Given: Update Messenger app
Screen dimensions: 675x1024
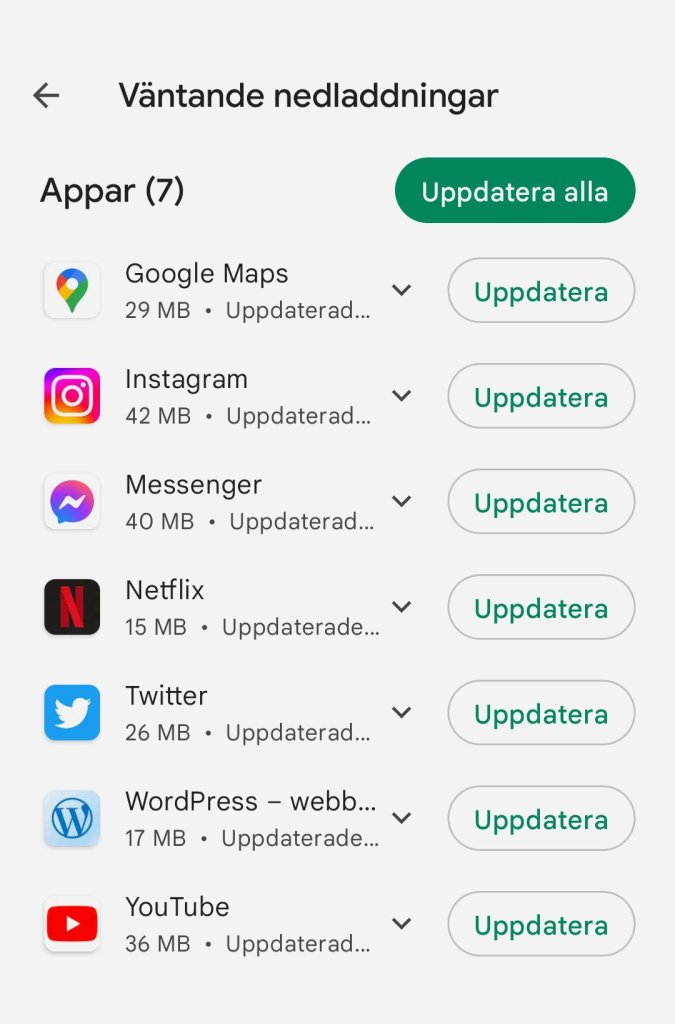Looking at the screenshot, I should [x=540, y=503].
